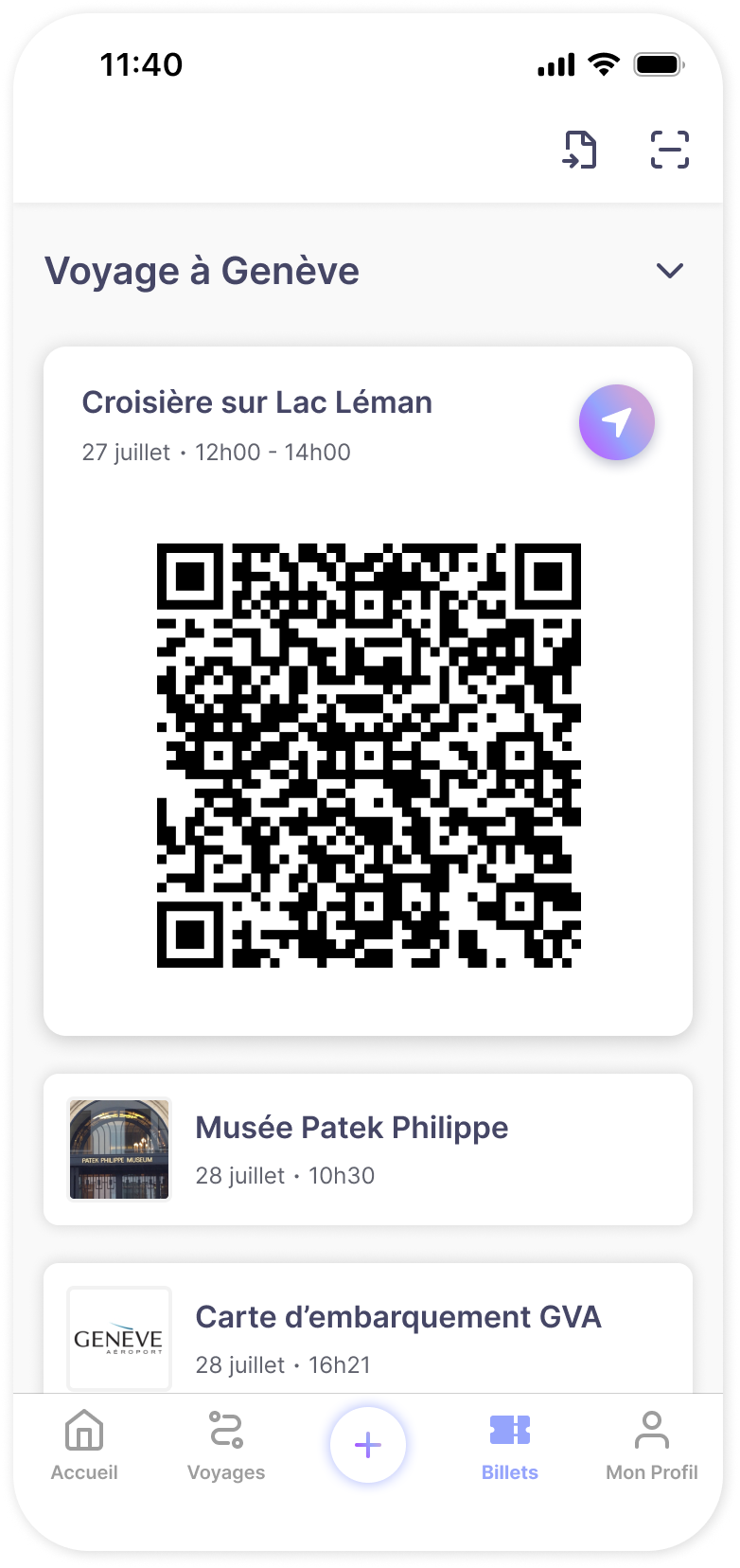Open the Mon Profil tab
This screenshot has width=740, height=1568.
click(x=651, y=1446)
